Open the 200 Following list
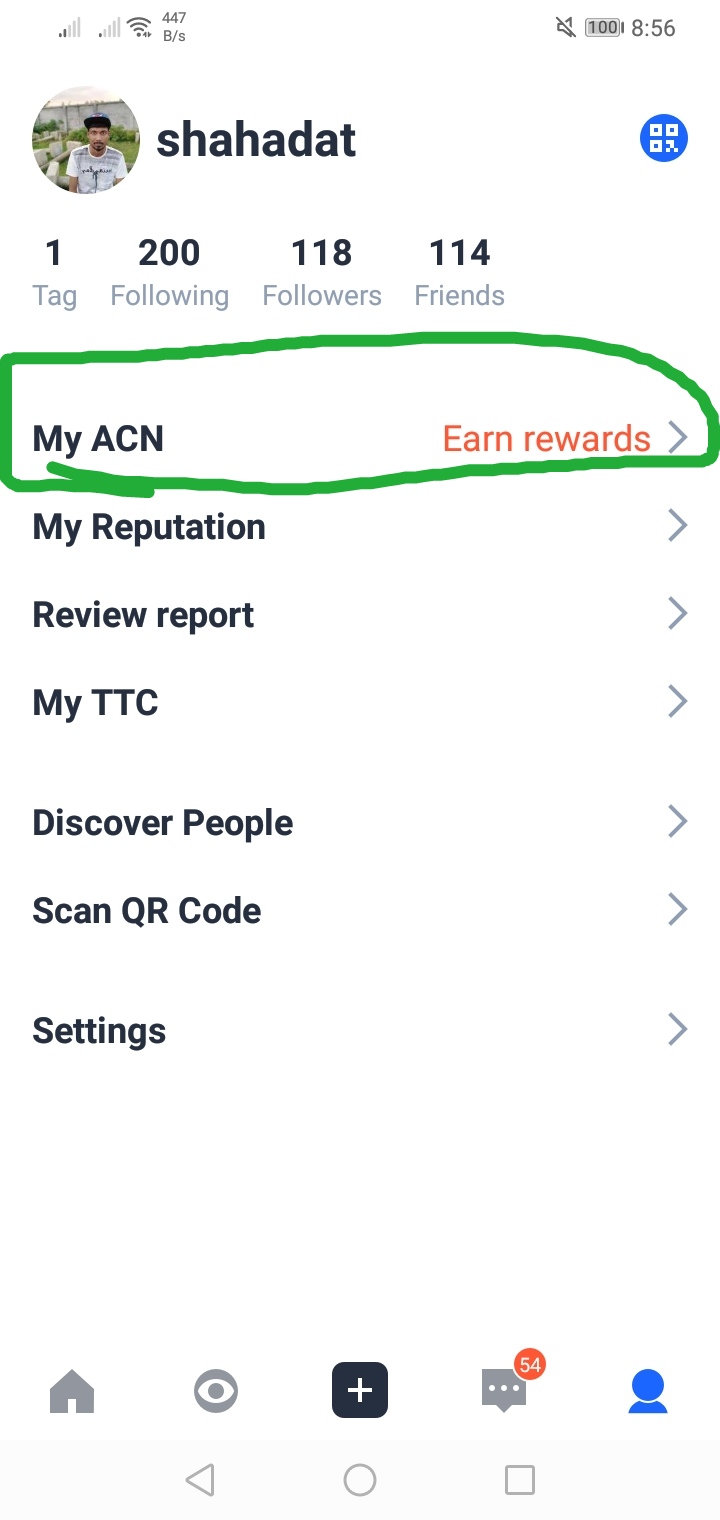Screen dimensions: 720x1520 tap(169, 272)
